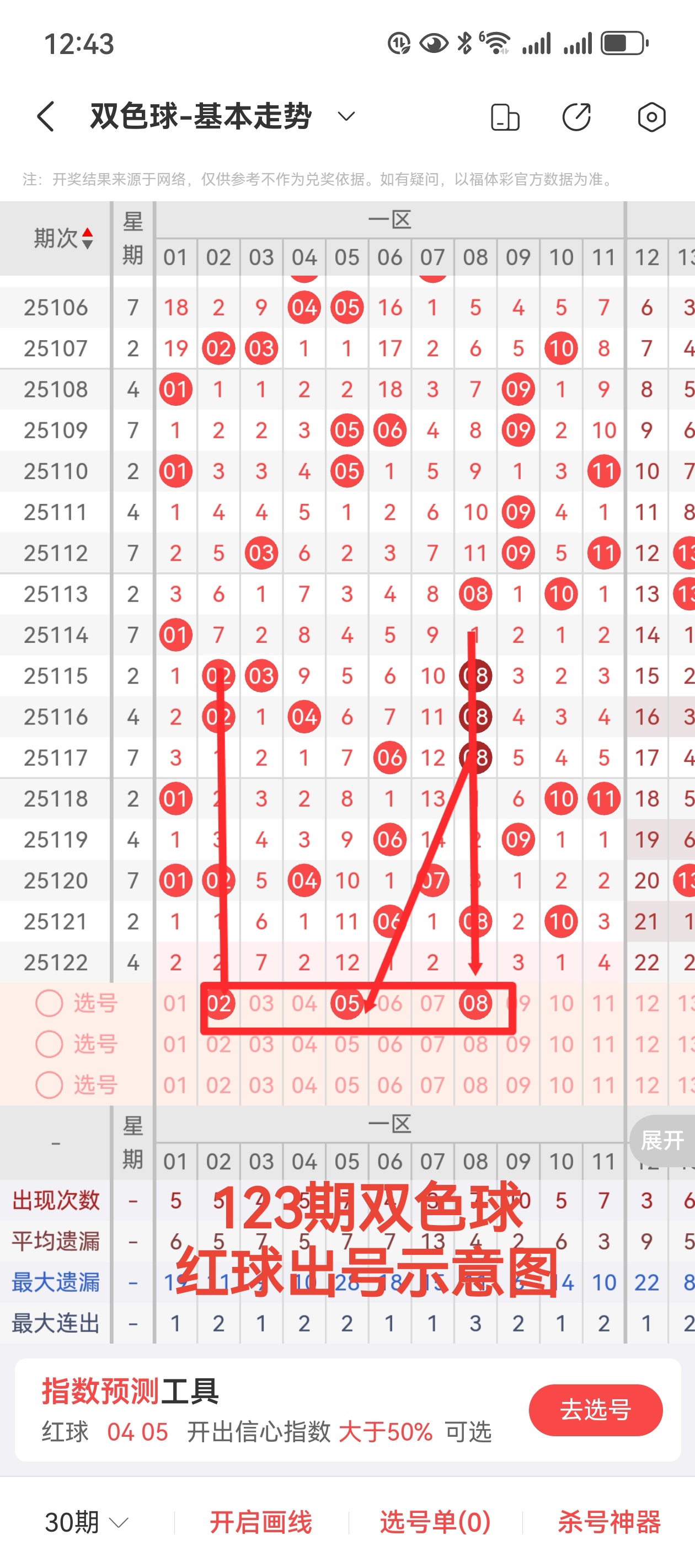
Task: Select the second 选号 radio circle
Action: tap(49, 1043)
